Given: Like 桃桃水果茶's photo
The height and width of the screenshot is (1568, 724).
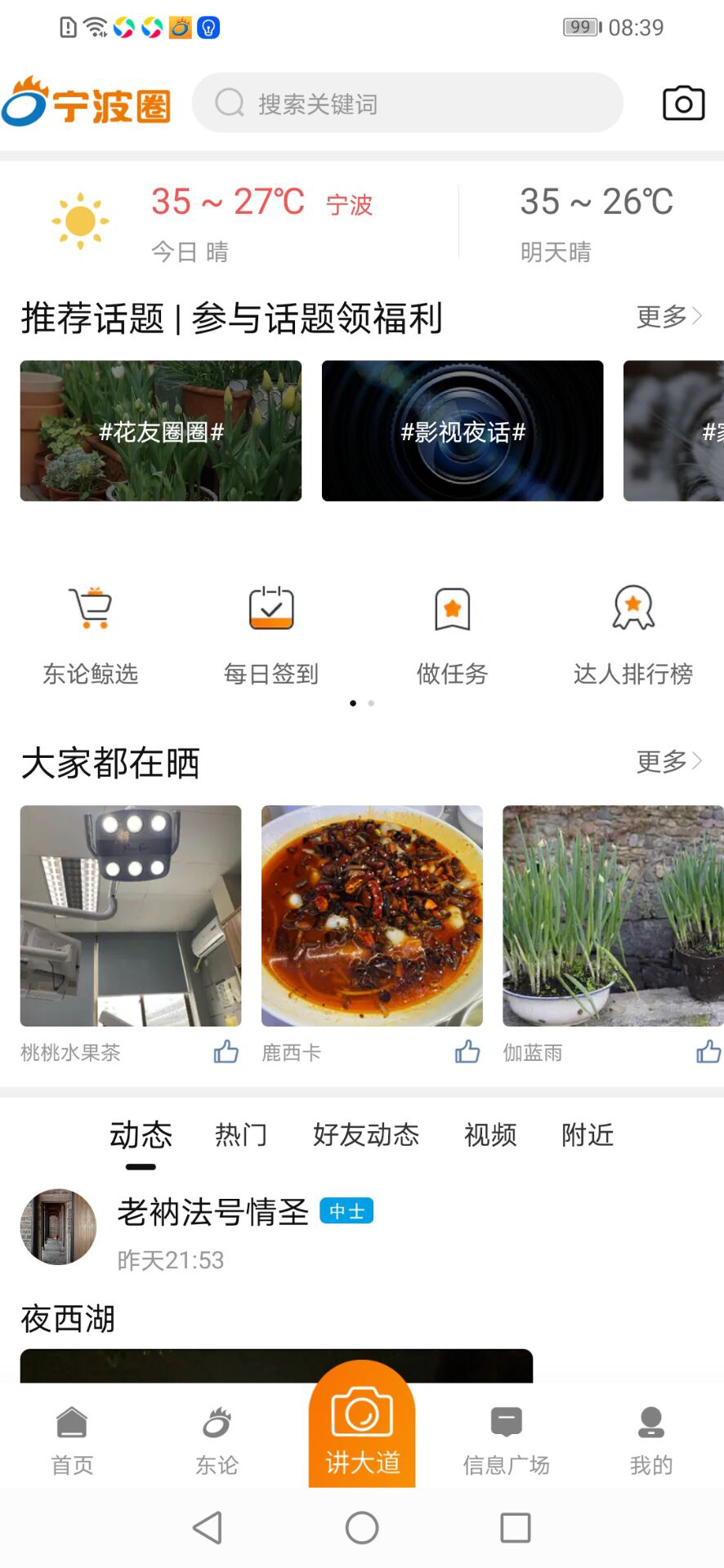Looking at the screenshot, I should coord(226,1052).
